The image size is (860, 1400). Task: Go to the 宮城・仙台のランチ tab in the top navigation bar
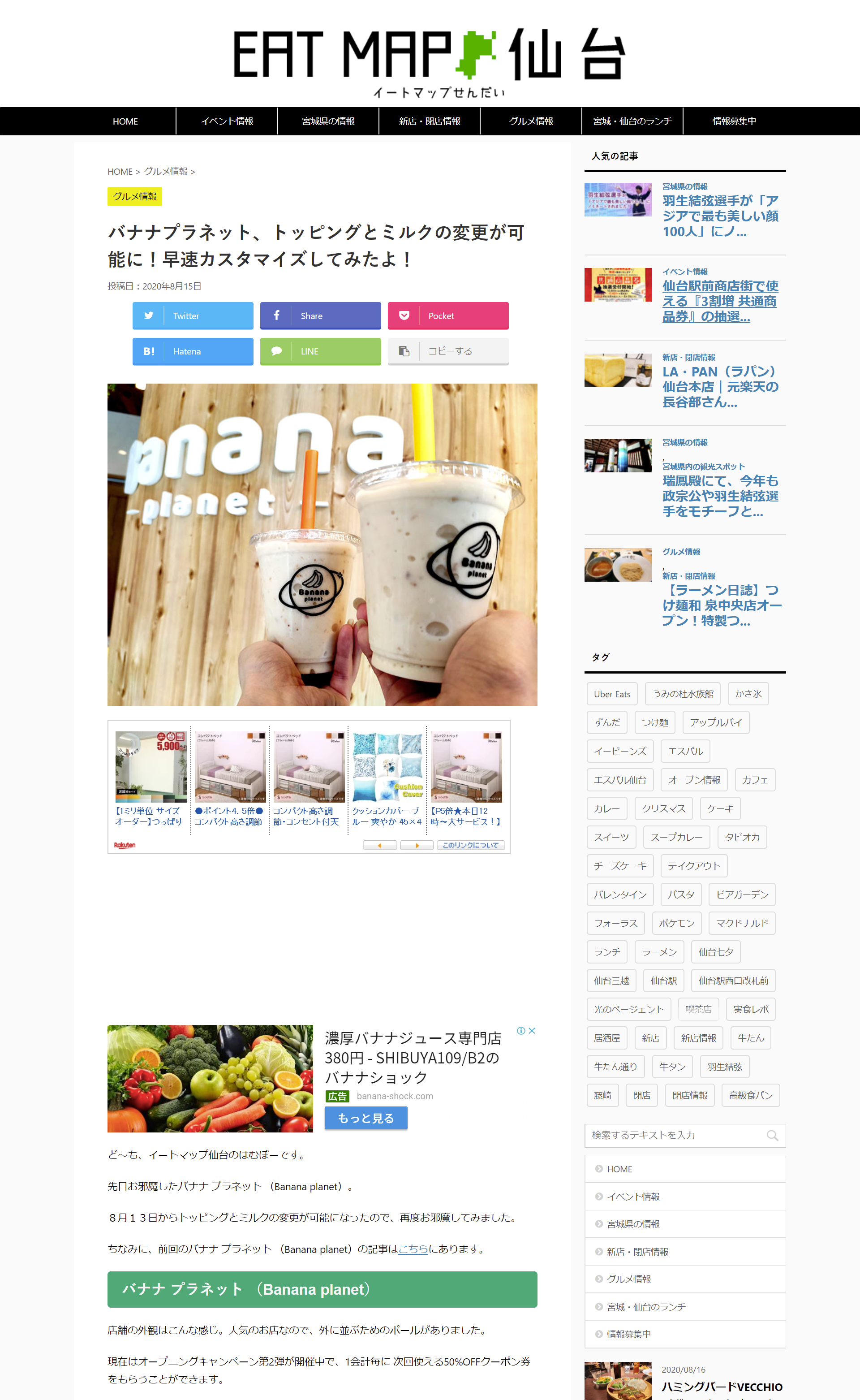632,121
